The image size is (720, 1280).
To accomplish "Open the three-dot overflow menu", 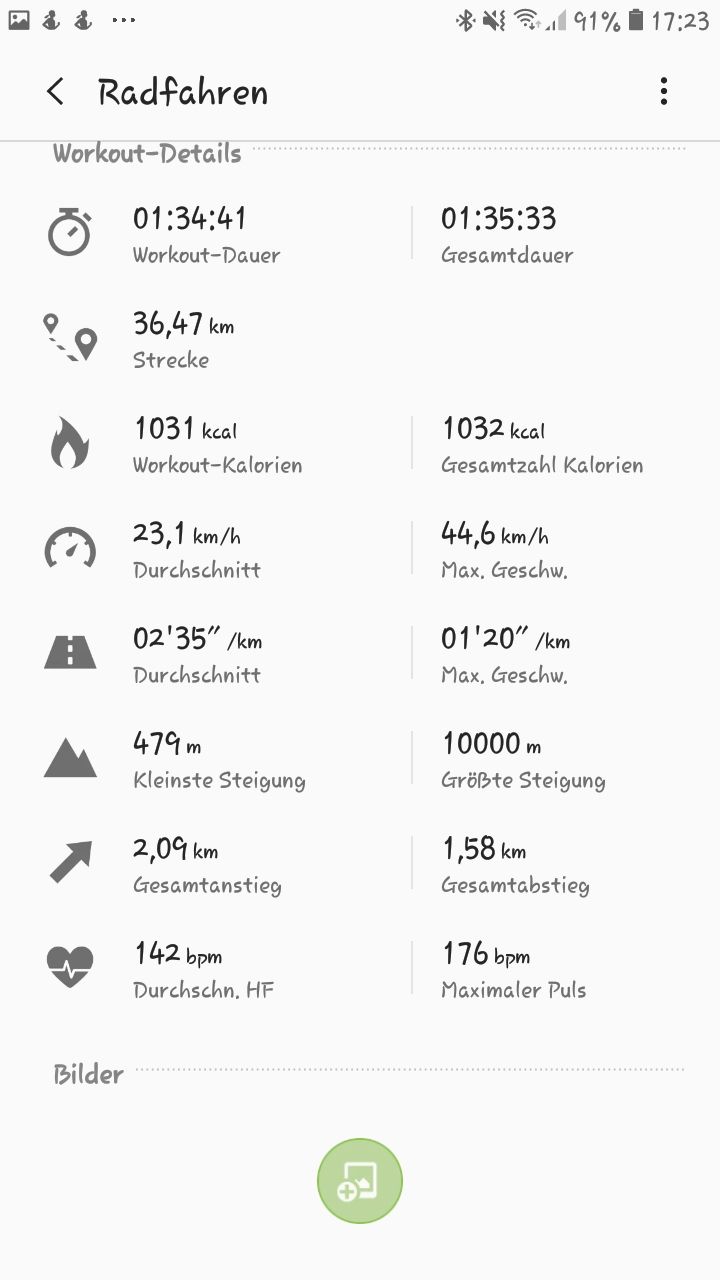I will click(663, 92).
